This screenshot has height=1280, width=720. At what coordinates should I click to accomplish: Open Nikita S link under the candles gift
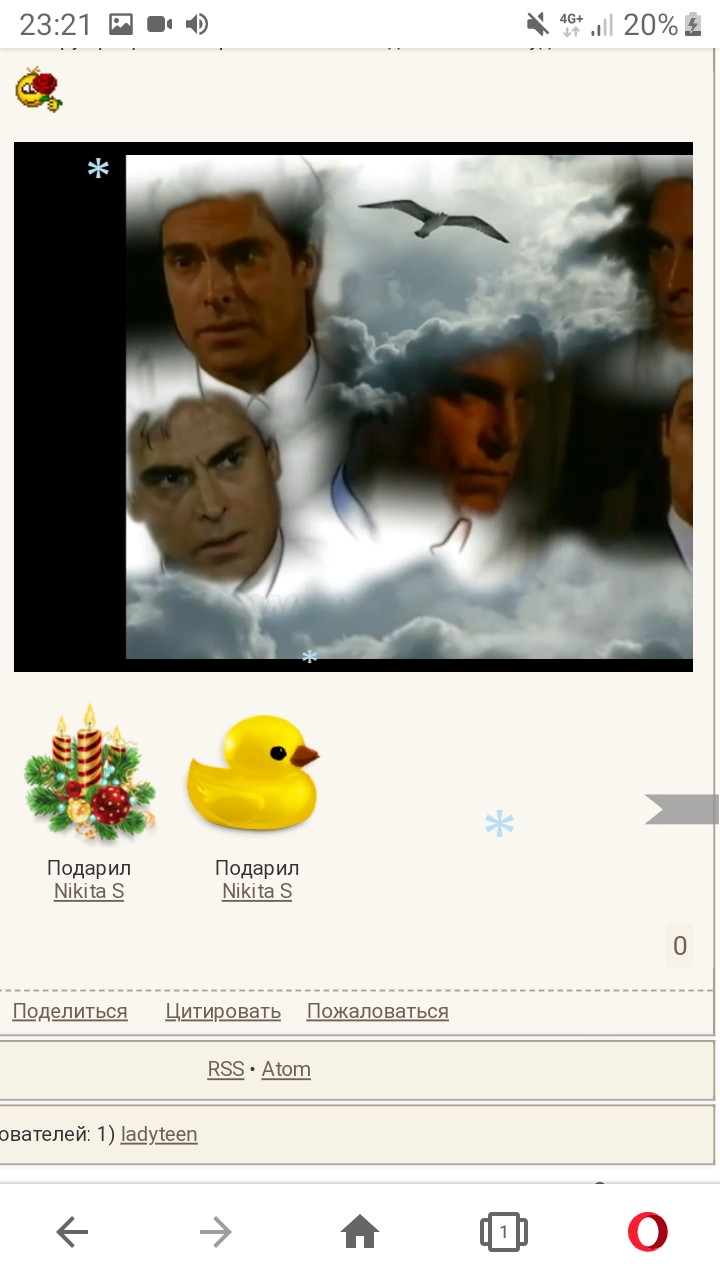pos(89,891)
